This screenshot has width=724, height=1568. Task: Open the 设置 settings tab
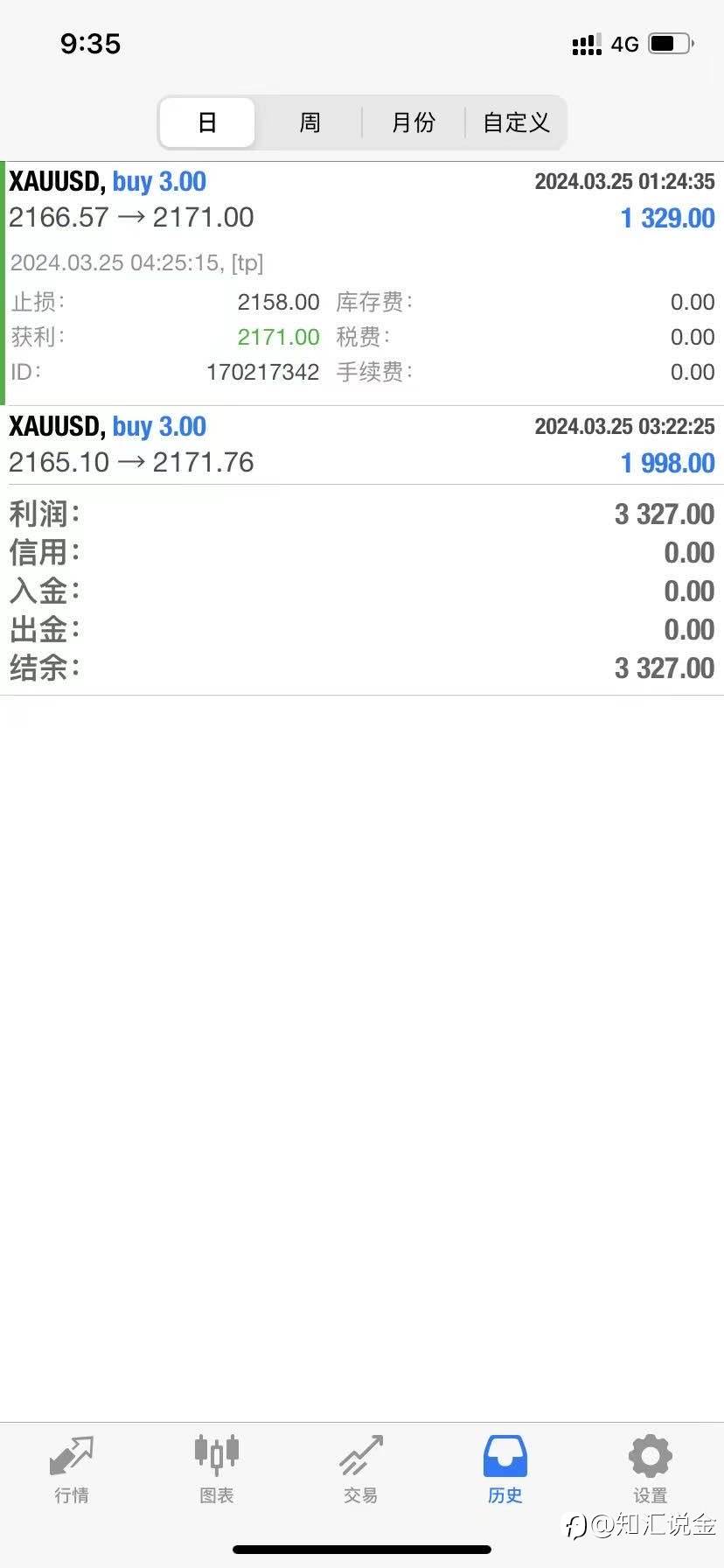coord(650,1470)
